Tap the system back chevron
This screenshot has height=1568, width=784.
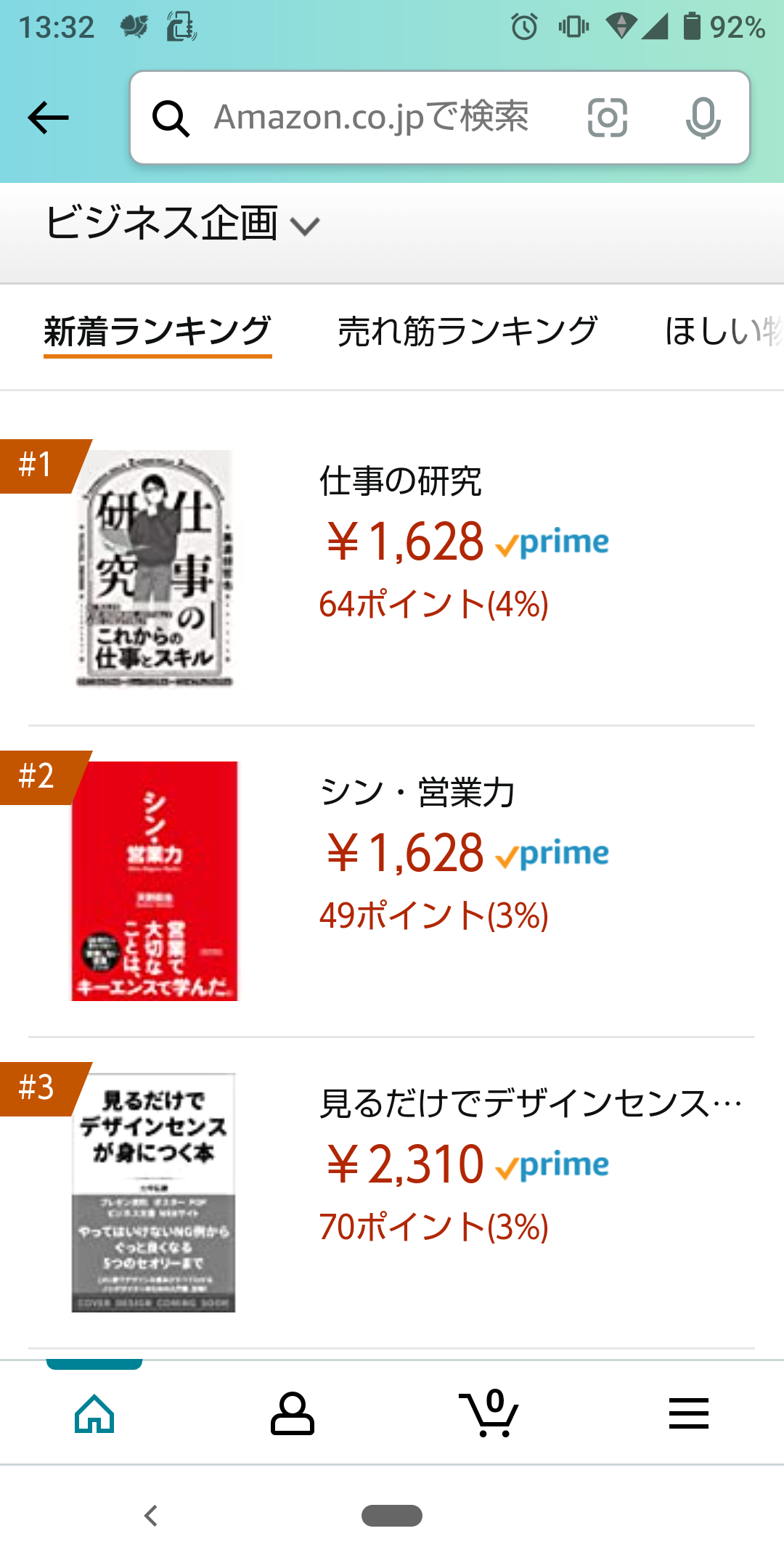coord(151,1516)
